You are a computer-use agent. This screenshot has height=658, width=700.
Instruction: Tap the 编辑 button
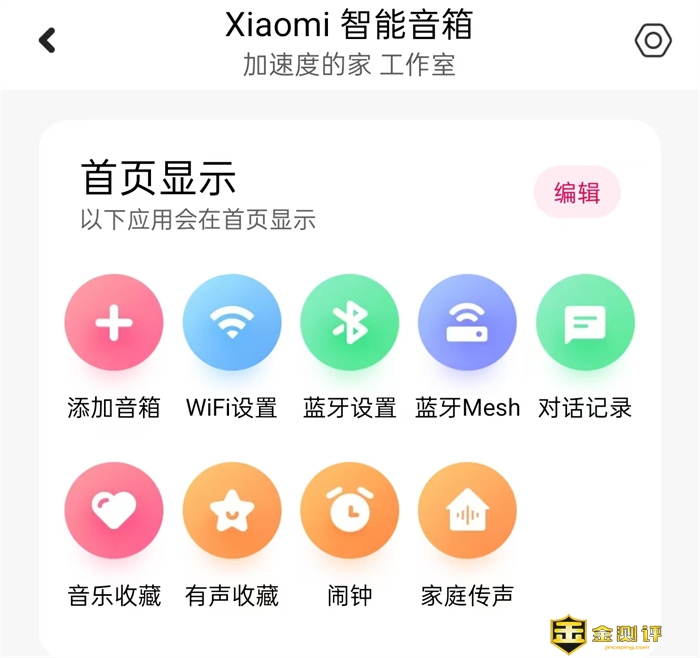[577, 192]
